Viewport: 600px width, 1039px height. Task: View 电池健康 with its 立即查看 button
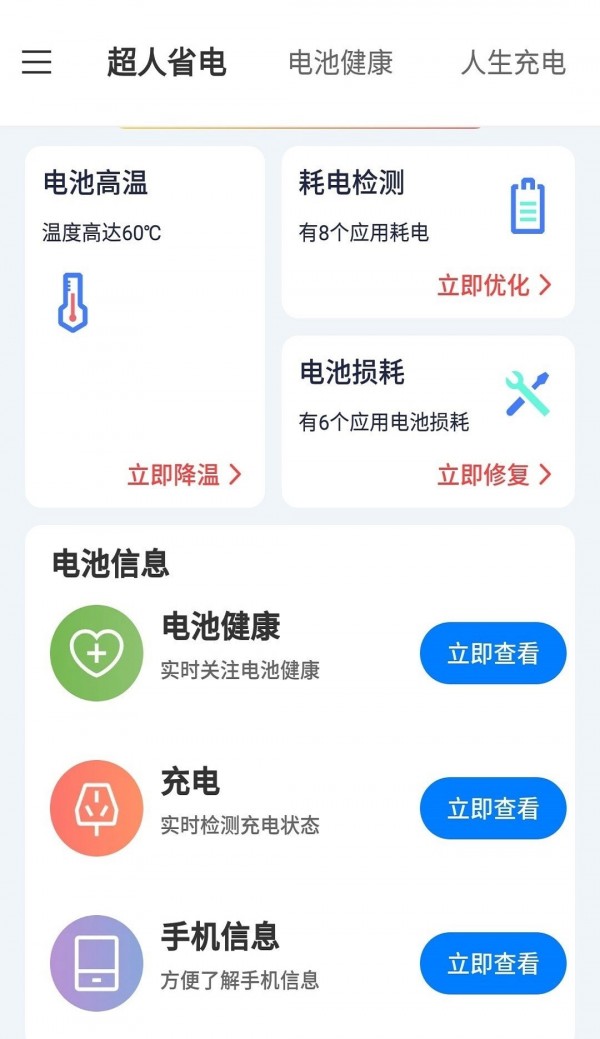(x=493, y=654)
